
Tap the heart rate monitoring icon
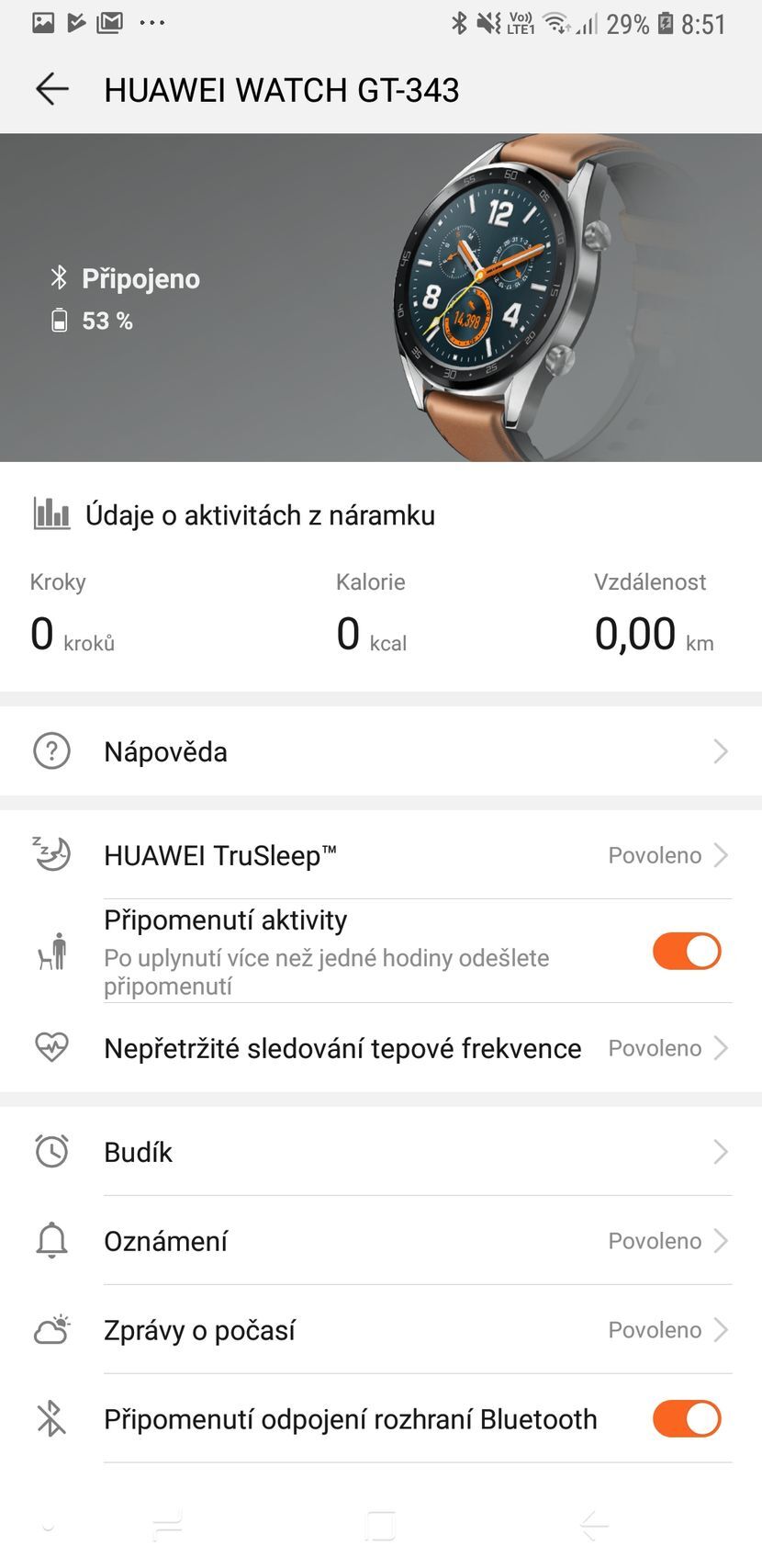[51, 1046]
